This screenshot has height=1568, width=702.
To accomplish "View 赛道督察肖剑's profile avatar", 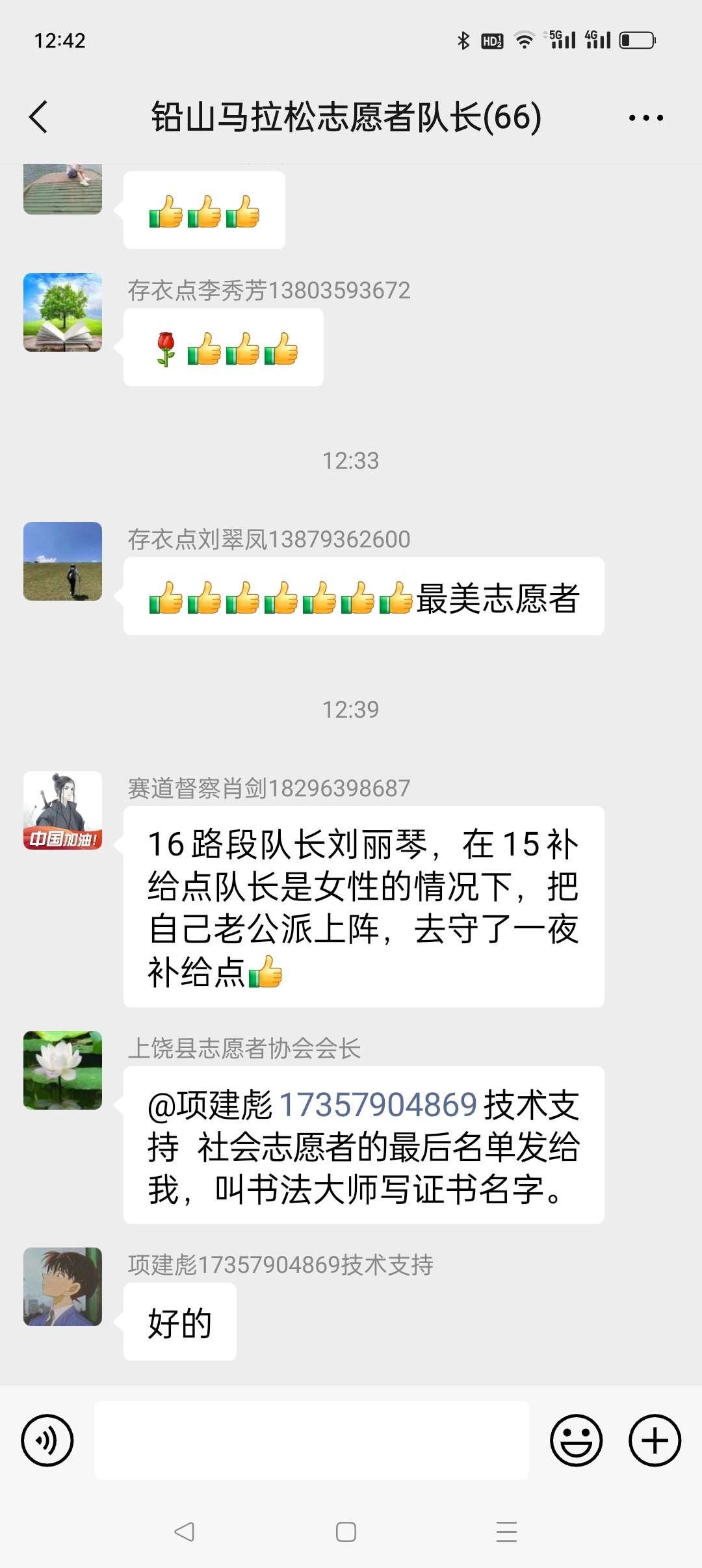I will 63,811.
